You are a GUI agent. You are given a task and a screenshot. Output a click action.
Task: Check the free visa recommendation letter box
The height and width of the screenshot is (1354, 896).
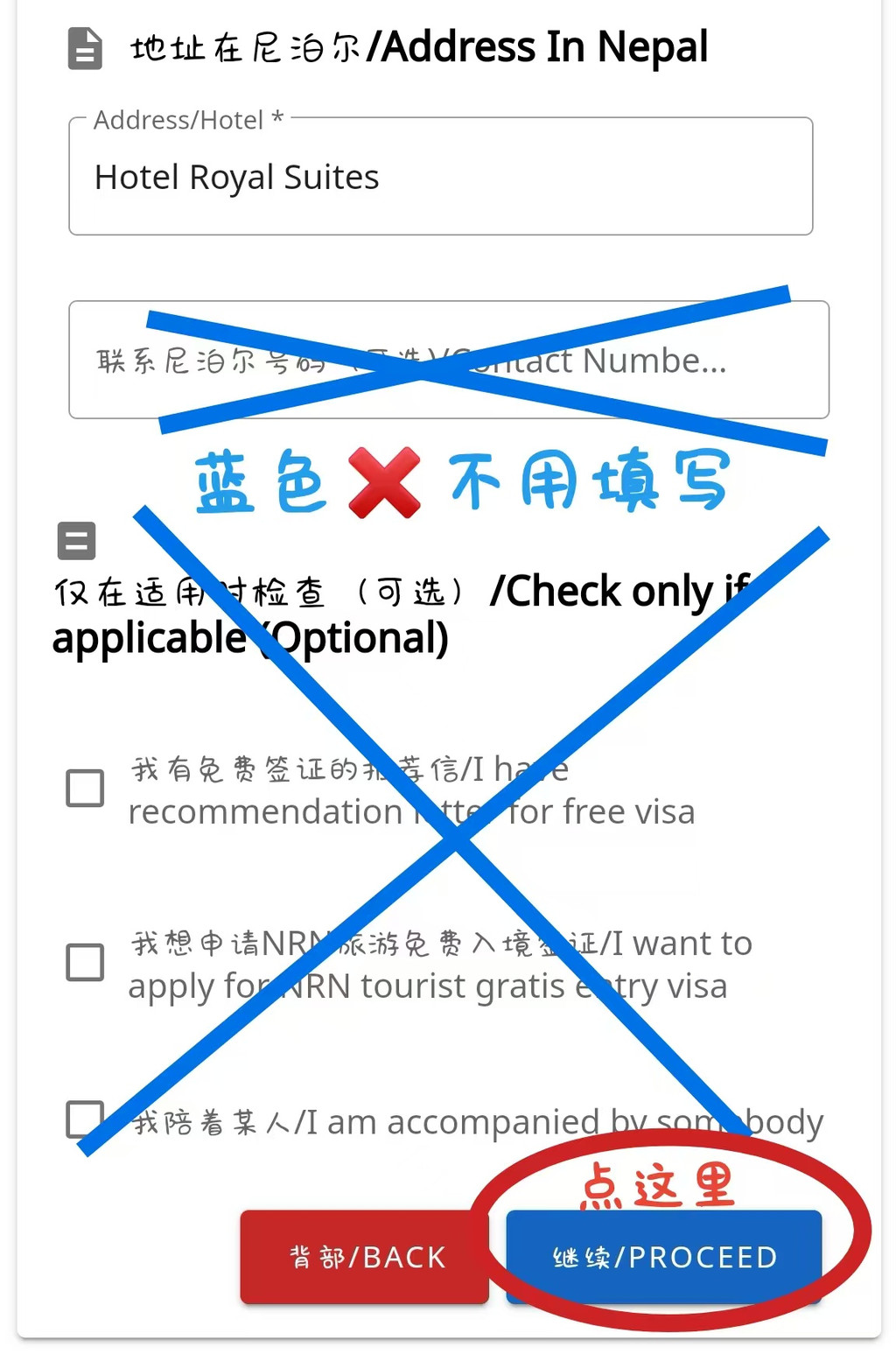(x=85, y=788)
